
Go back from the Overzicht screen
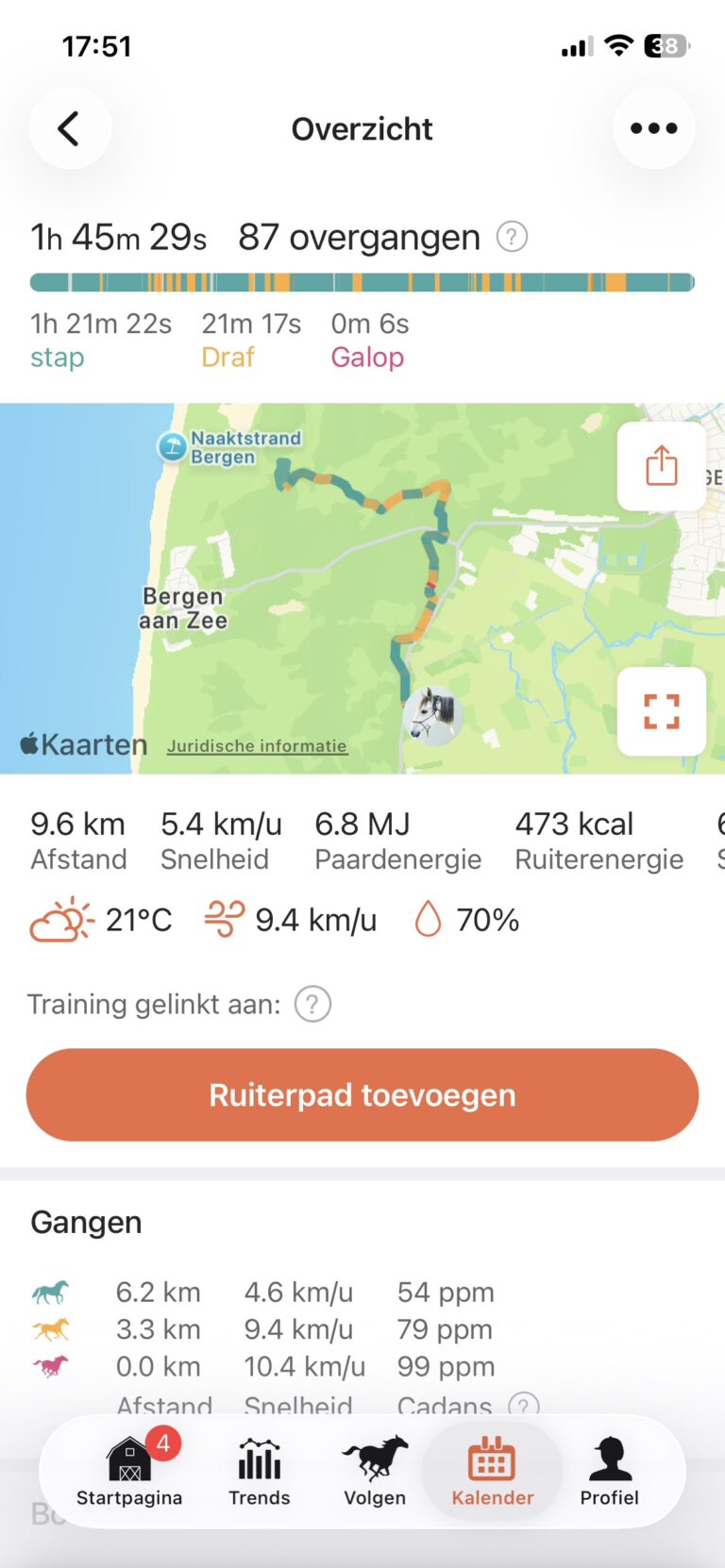[69, 129]
